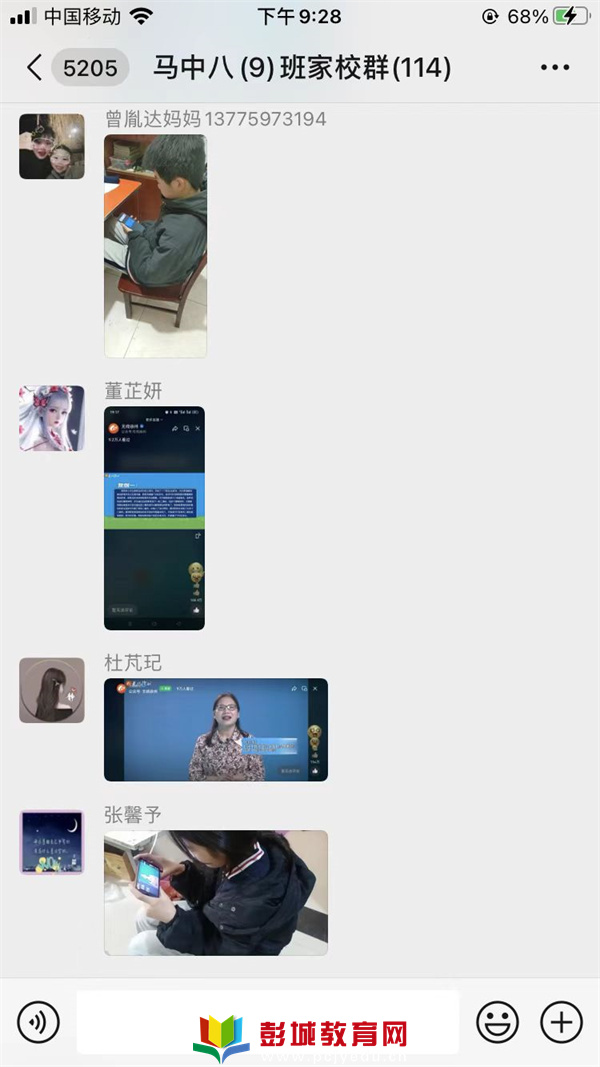This screenshot has height=1067, width=600.
Task: Switch to voice message input
Action: click(38, 1022)
